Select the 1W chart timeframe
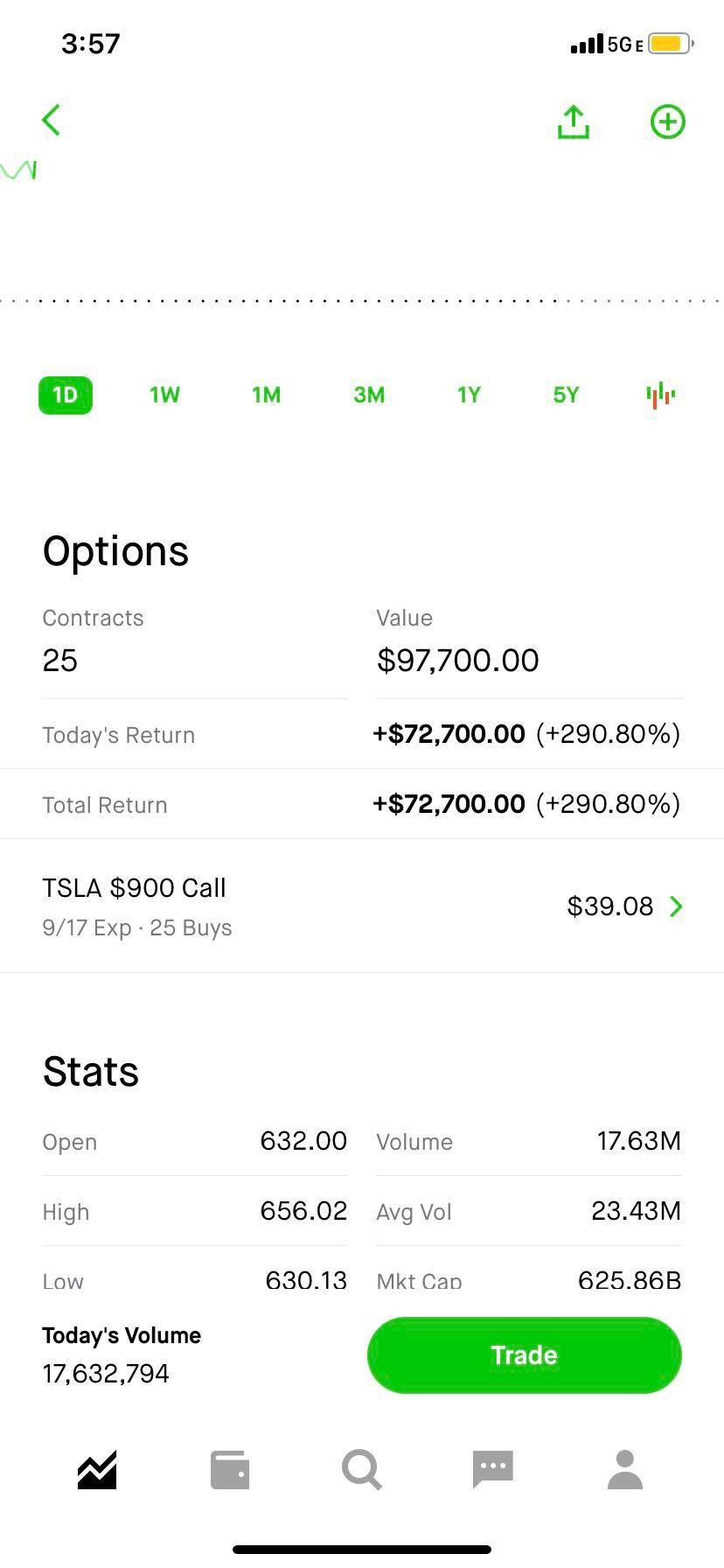Screen dimensions: 724x1568 164,395
